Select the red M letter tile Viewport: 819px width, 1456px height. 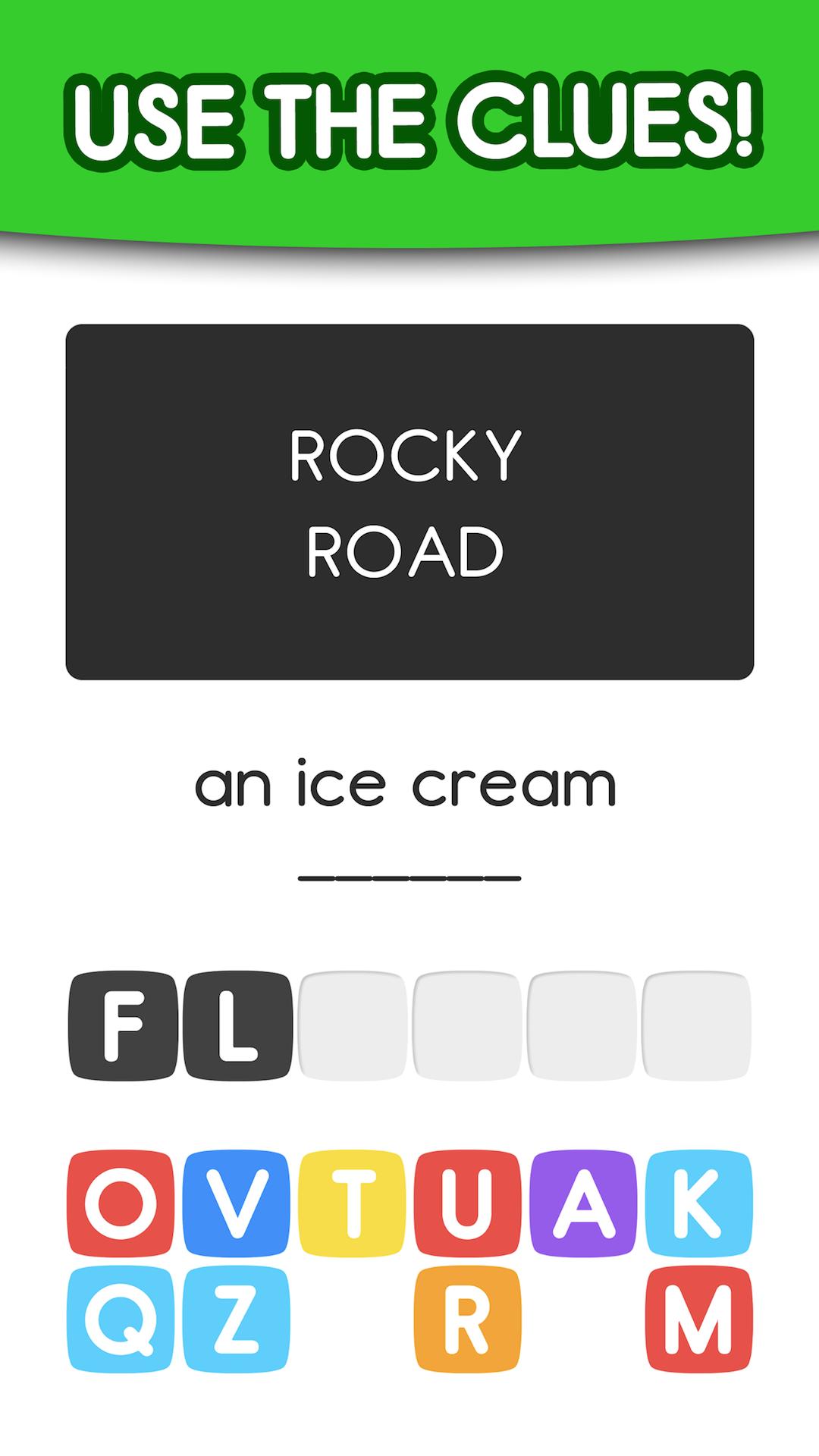click(x=698, y=1319)
